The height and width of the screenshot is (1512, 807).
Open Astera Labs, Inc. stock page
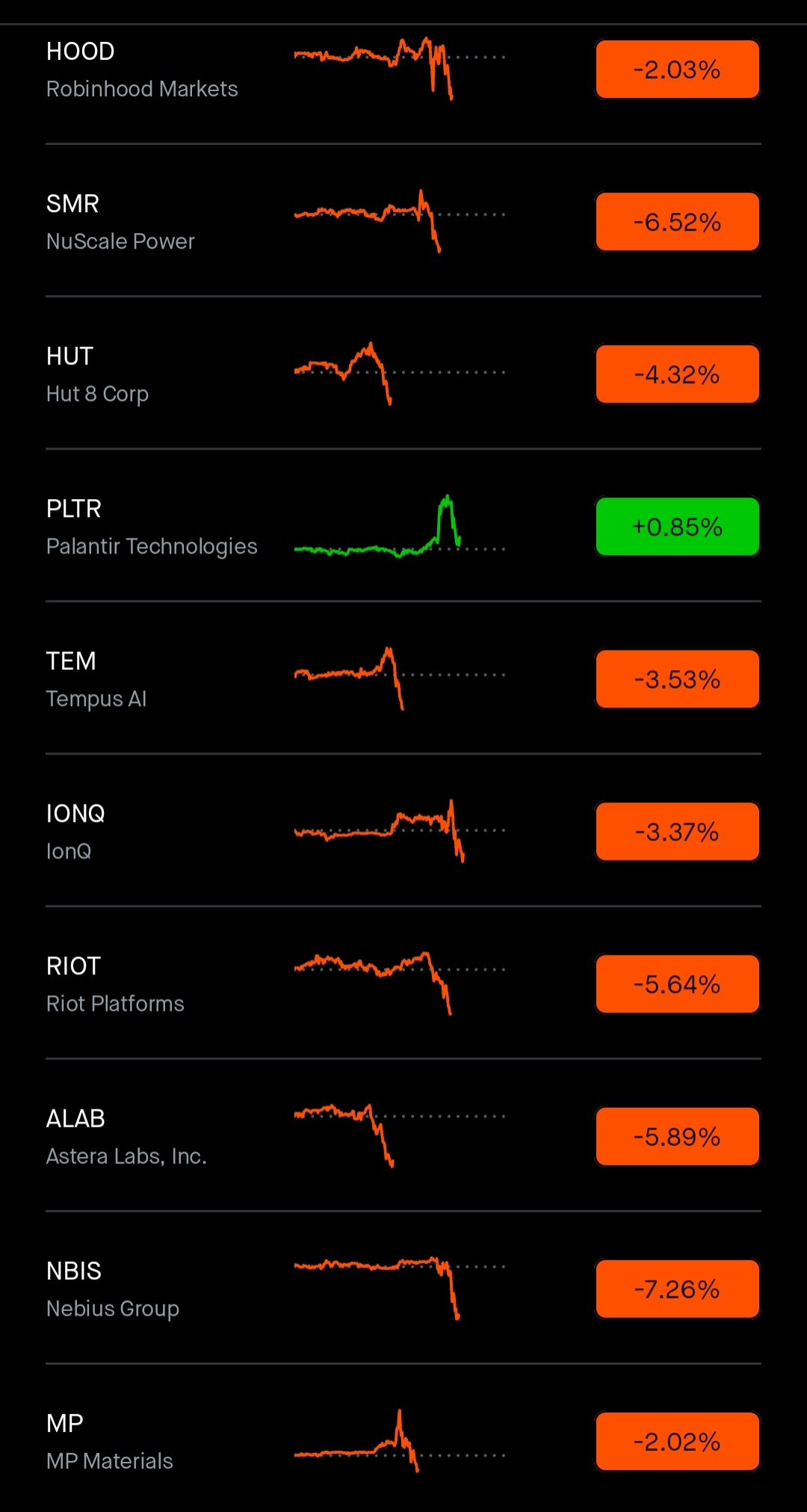click(126, 1137)
